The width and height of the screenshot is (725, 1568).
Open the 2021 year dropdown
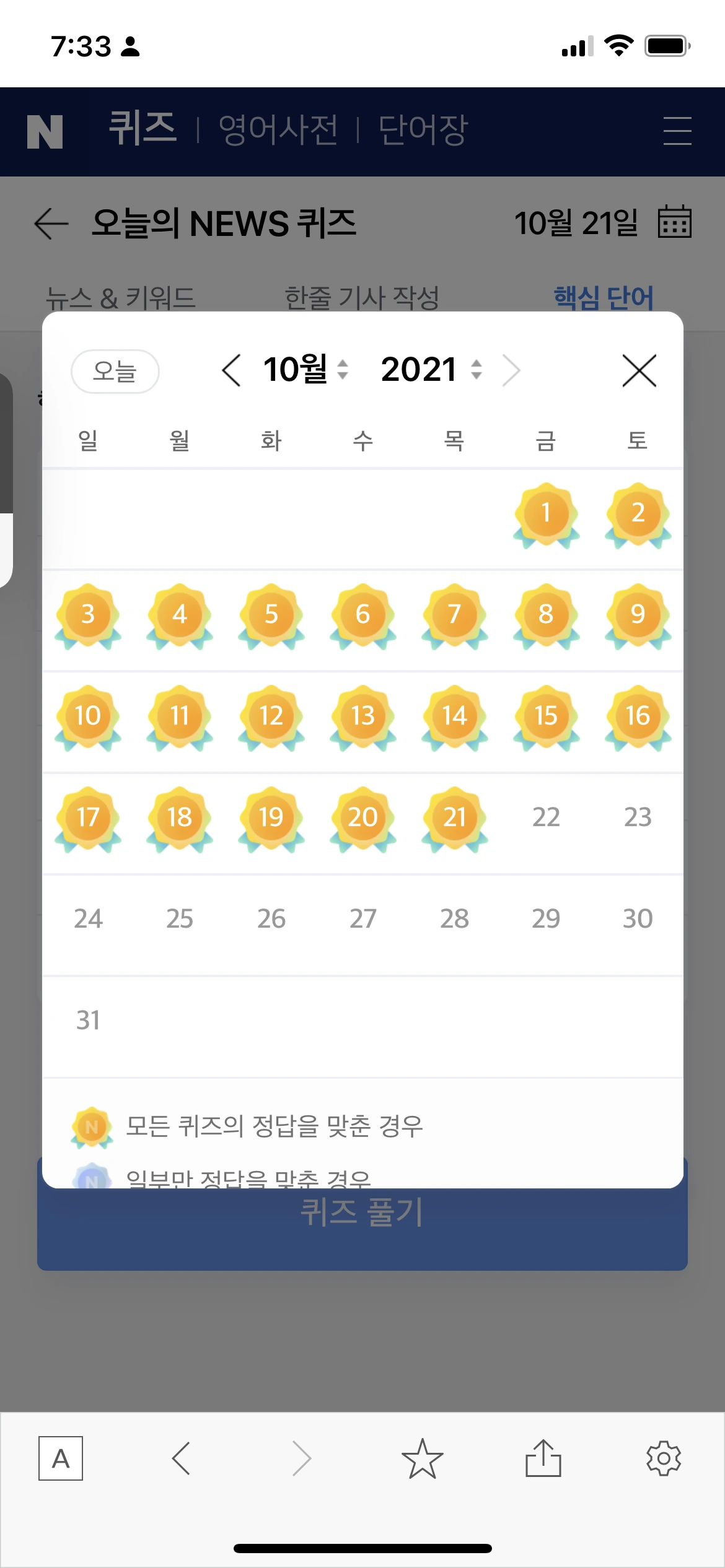pyautogui.click(x=432, y=370)
